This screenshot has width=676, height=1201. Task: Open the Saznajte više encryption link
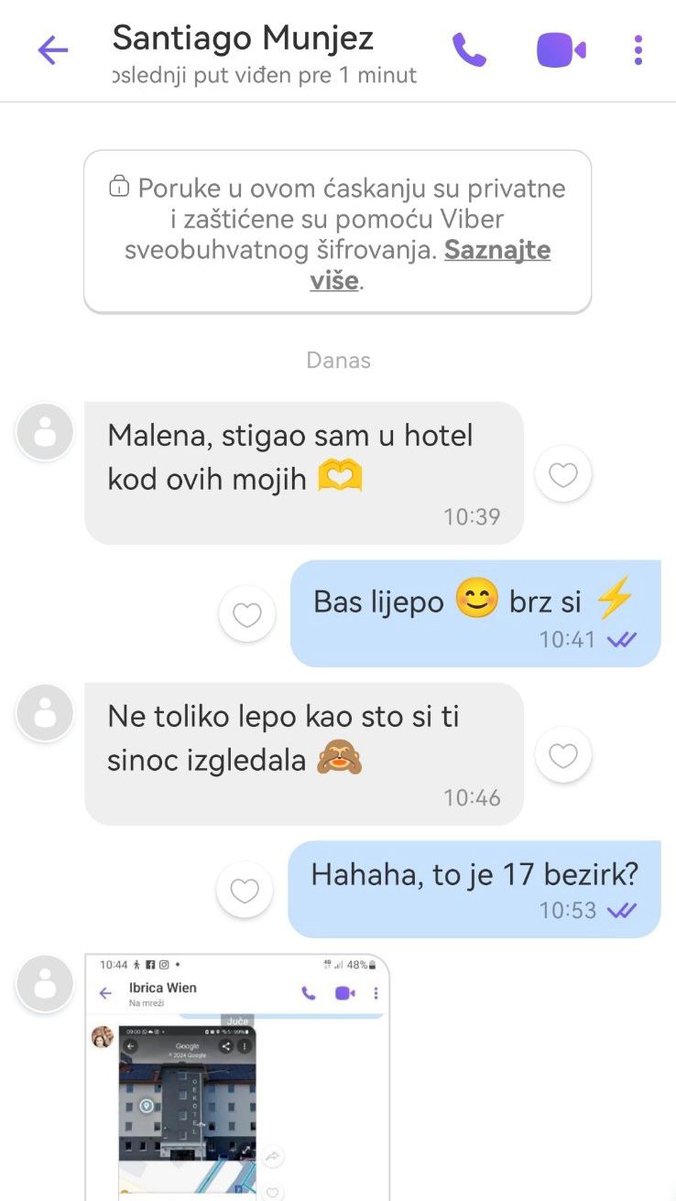pyautogui.click(x=497, y=250)
